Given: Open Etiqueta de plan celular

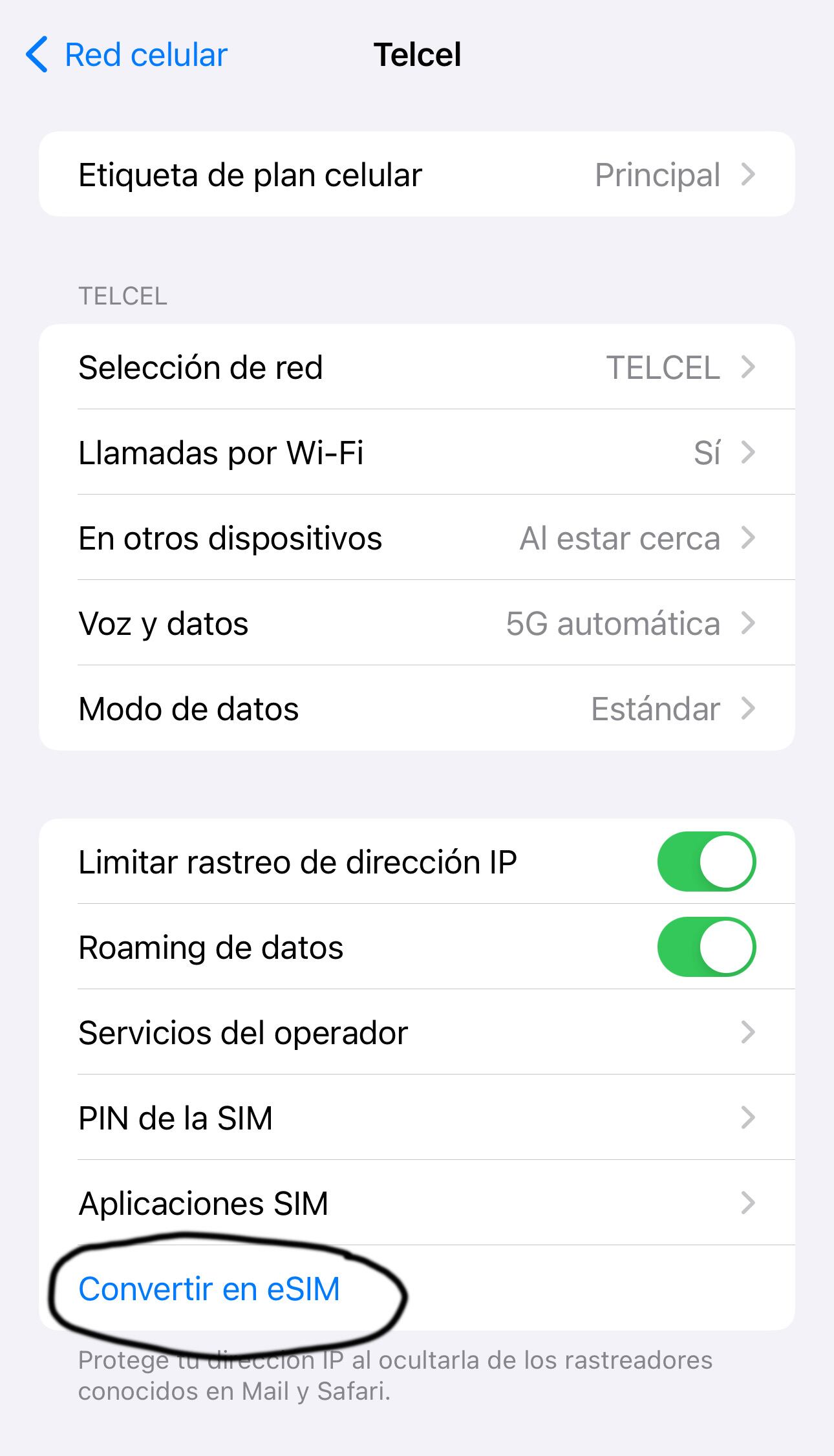Looking at the screenshot, I should point(416,175).
